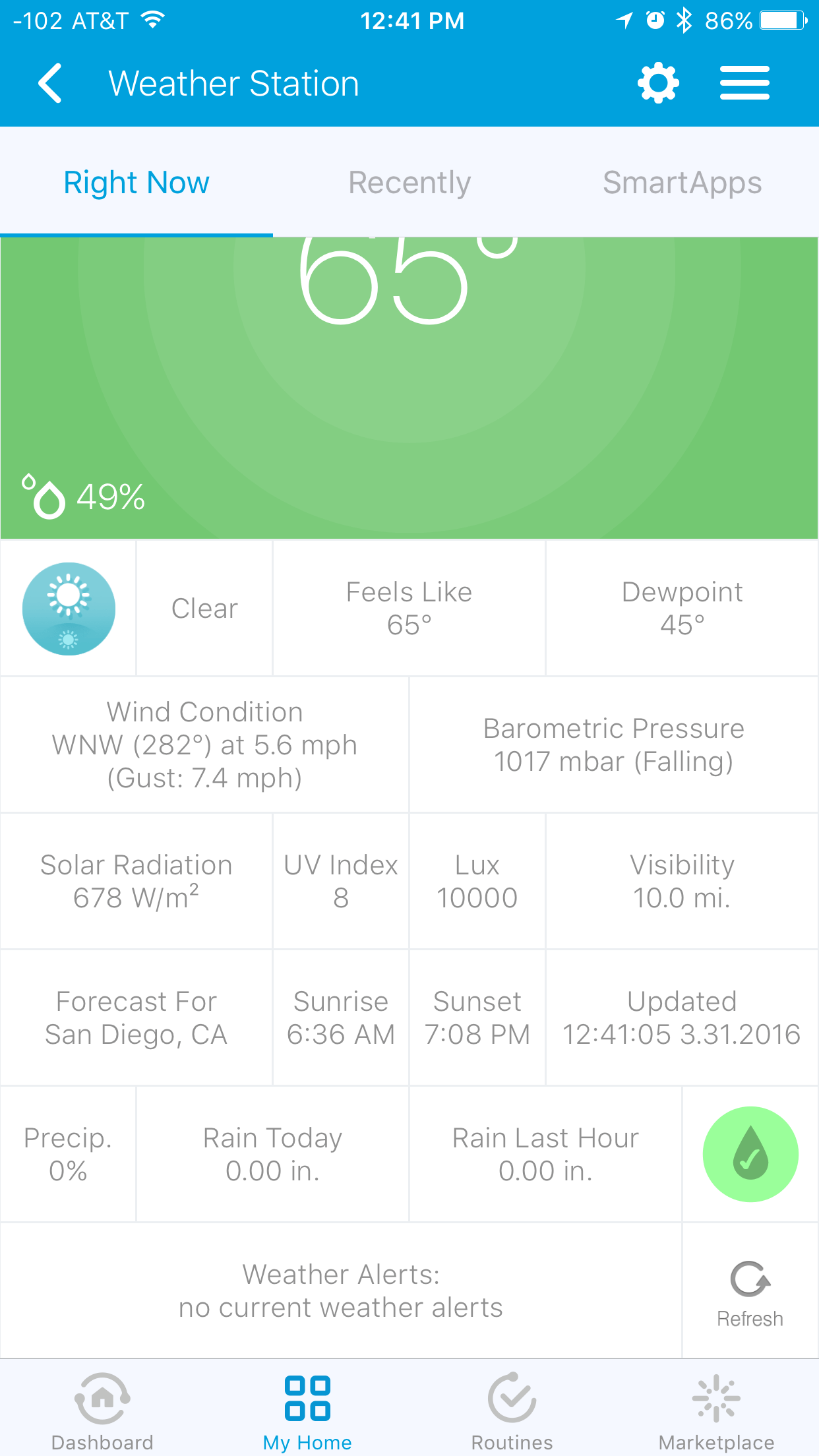
Task: Open Forecast For San Diego, CA details
Action: (x=136, y=1017)
